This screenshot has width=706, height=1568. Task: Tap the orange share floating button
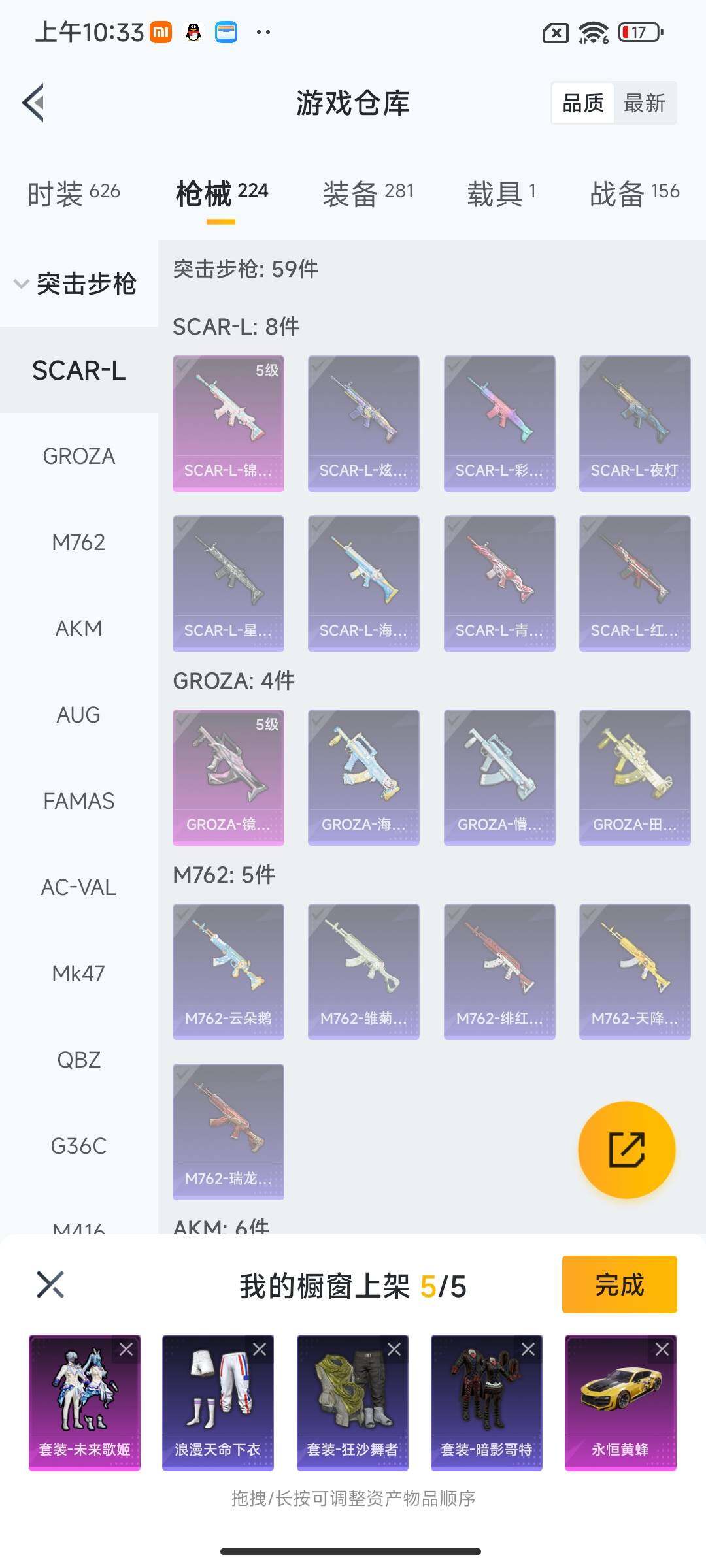pos(626,1150)
